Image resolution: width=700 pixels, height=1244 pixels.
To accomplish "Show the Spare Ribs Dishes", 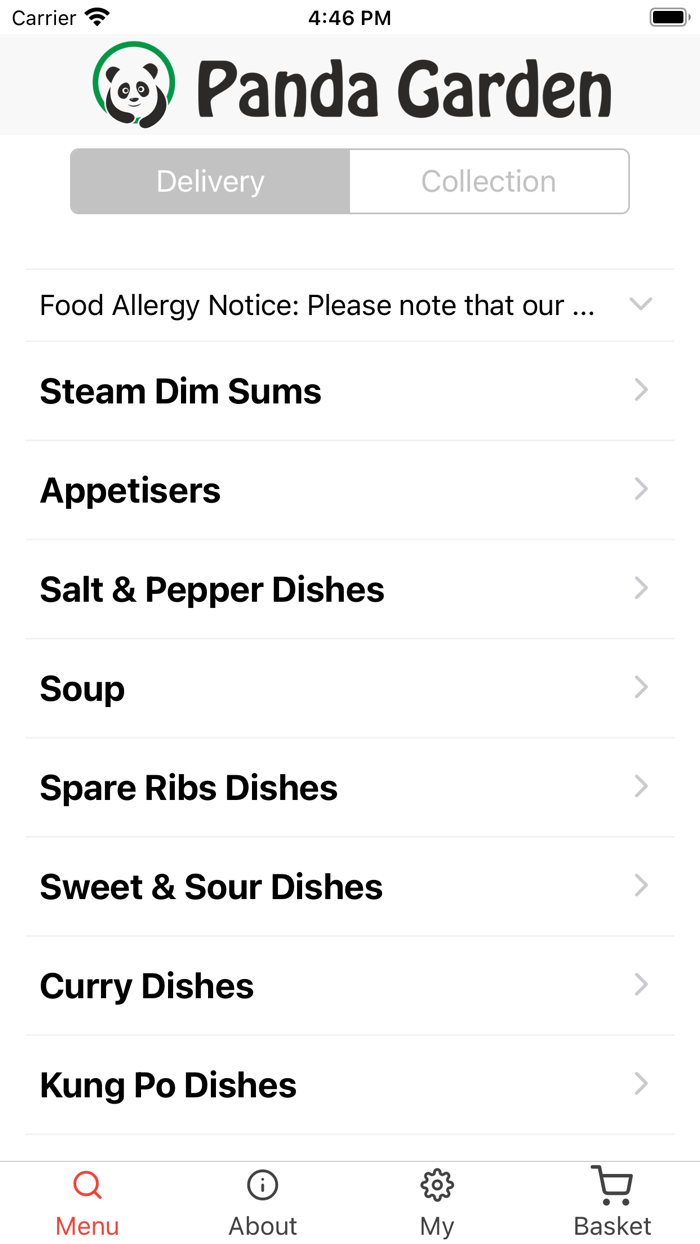I will coord(349,787).
